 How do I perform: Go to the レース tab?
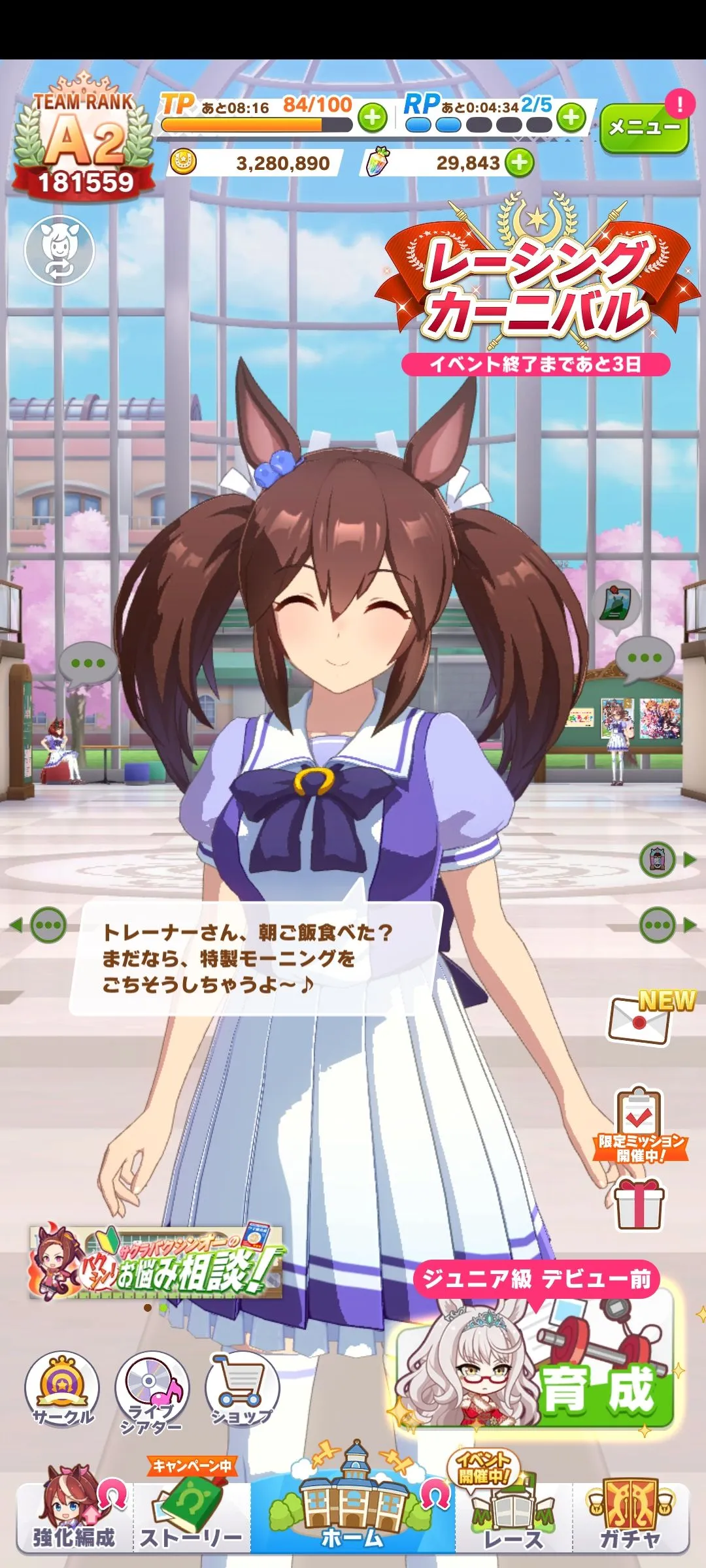click(x=513, y=1517)
